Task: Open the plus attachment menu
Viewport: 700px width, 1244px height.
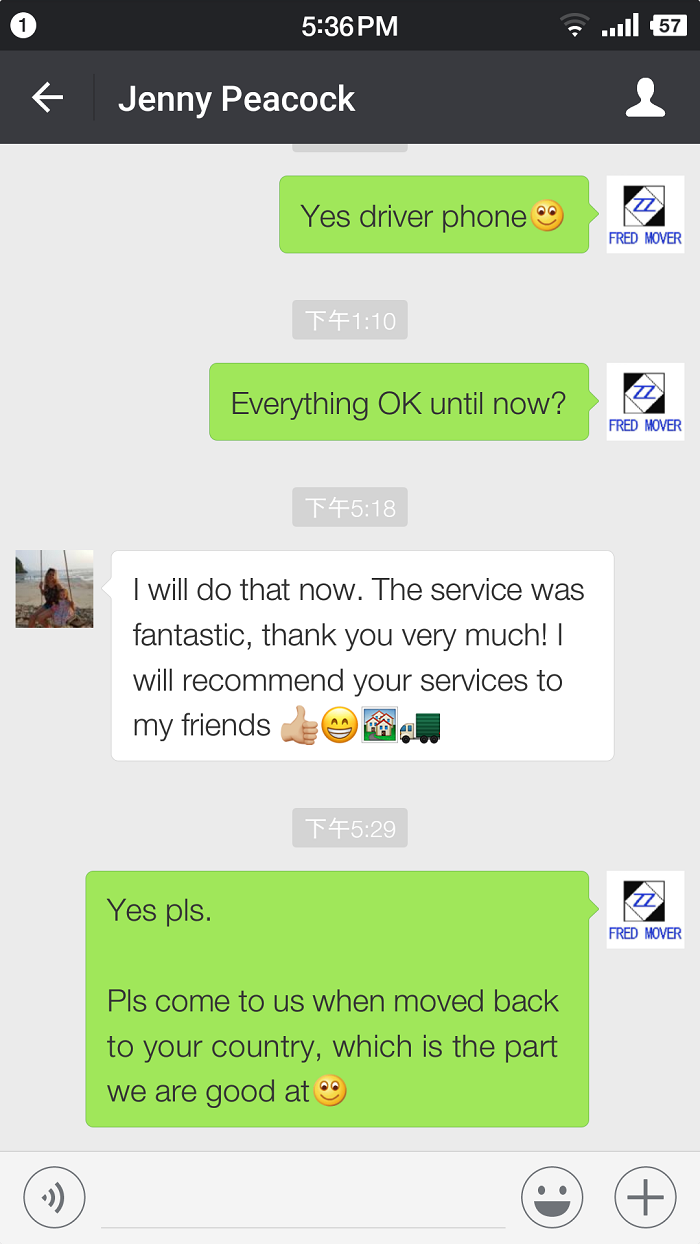Action: coord(645,1196)
